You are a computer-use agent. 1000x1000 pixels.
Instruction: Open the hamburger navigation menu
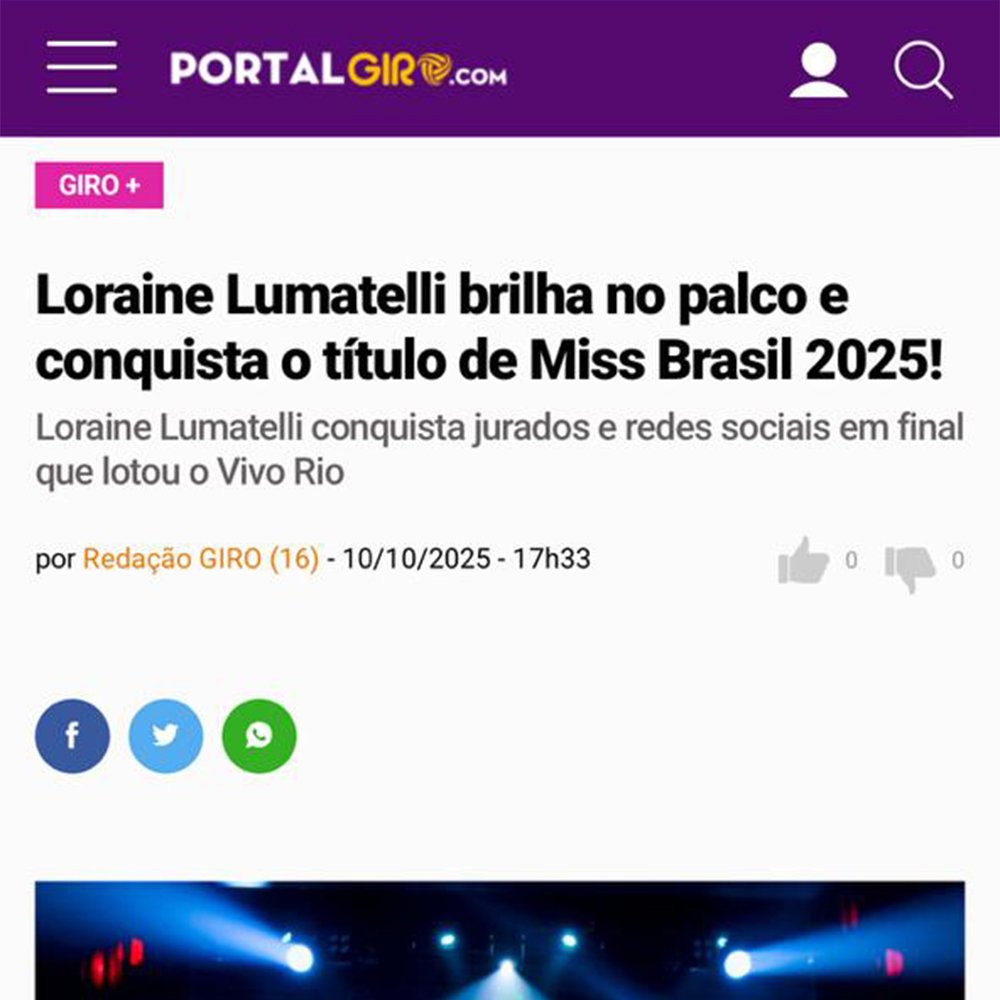tap(81, 68)
